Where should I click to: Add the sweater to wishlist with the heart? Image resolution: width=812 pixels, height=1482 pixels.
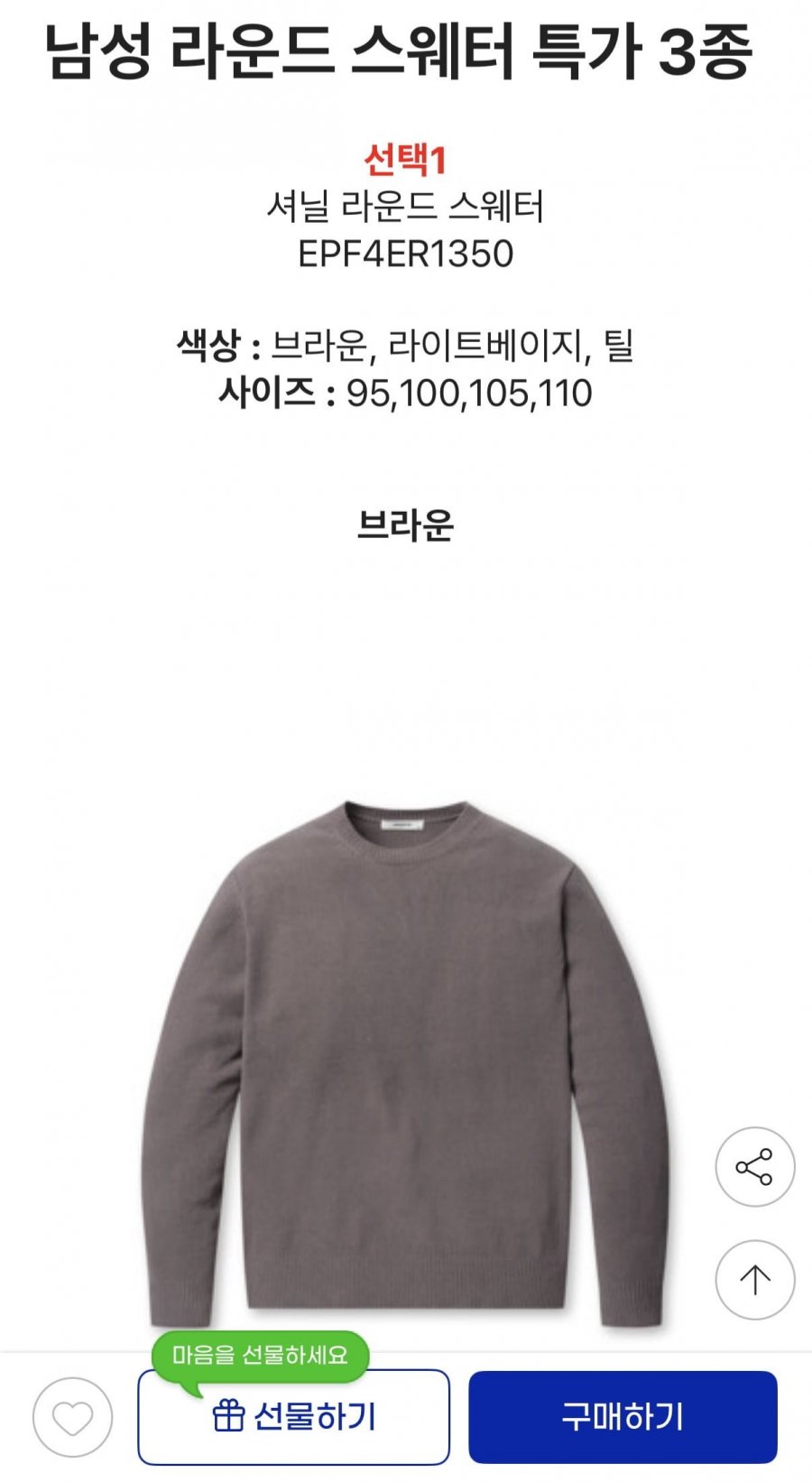point(73,1418)
